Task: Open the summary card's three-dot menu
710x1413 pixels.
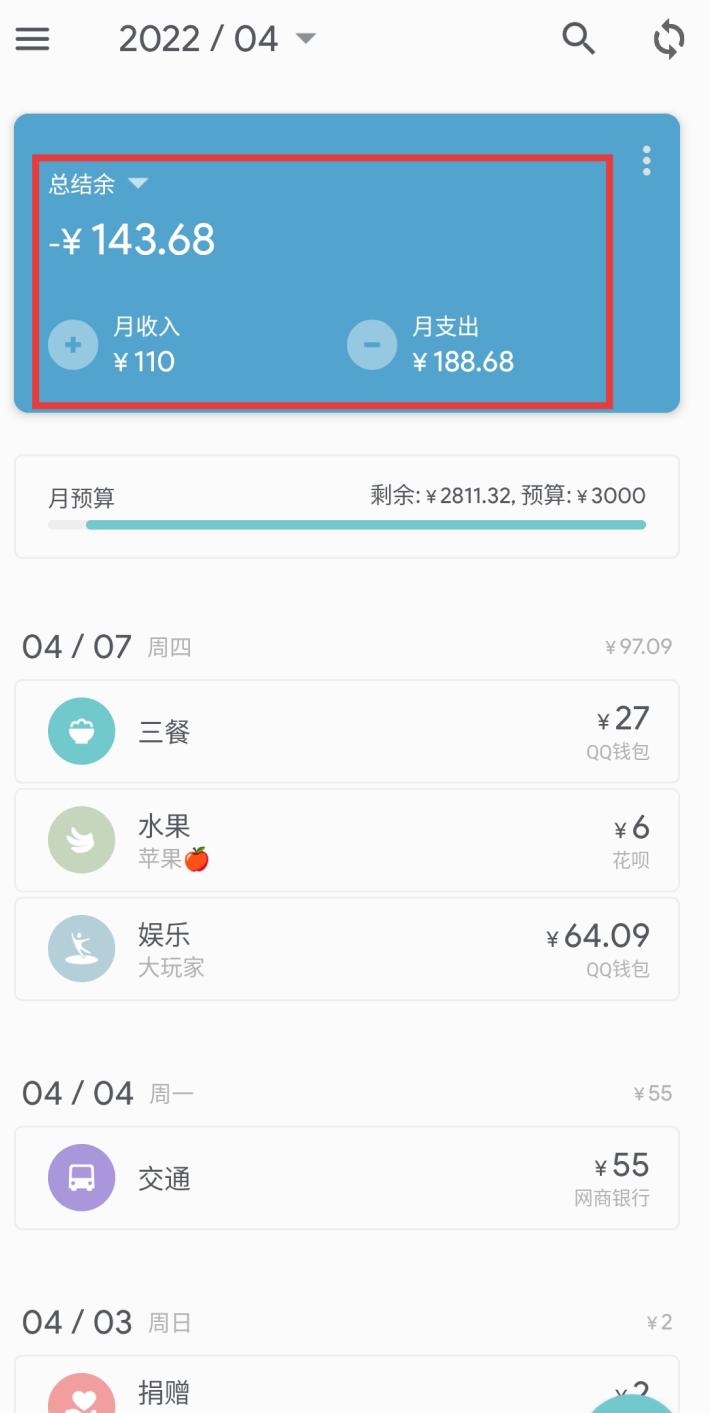Action: (x=647, y=161)
